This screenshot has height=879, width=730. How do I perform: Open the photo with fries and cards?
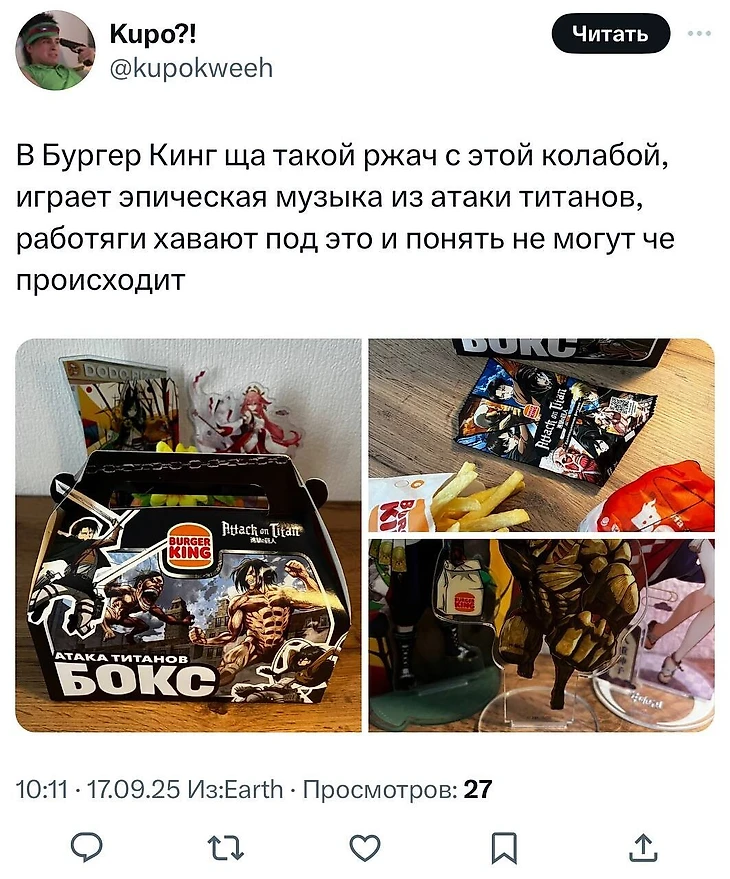click(541, 435)
